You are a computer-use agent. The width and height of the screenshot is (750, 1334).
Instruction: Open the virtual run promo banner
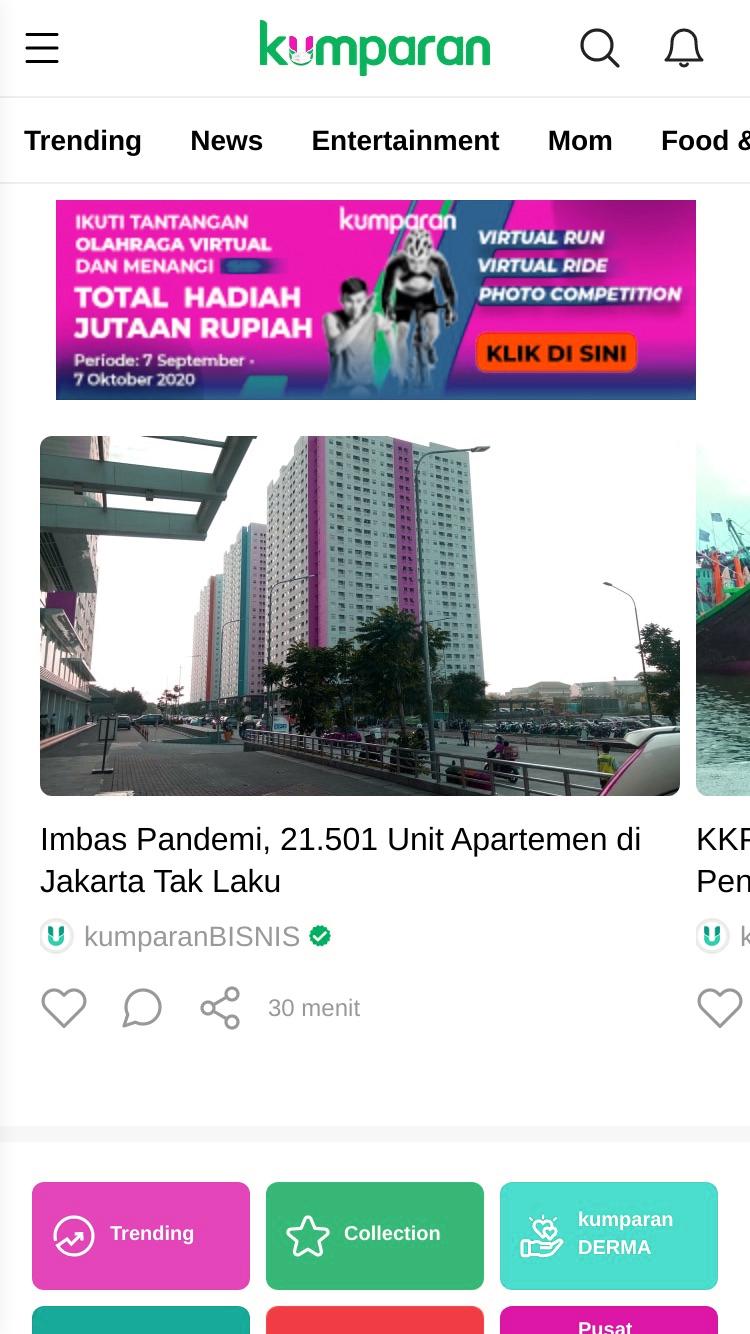tap(376, 300)
